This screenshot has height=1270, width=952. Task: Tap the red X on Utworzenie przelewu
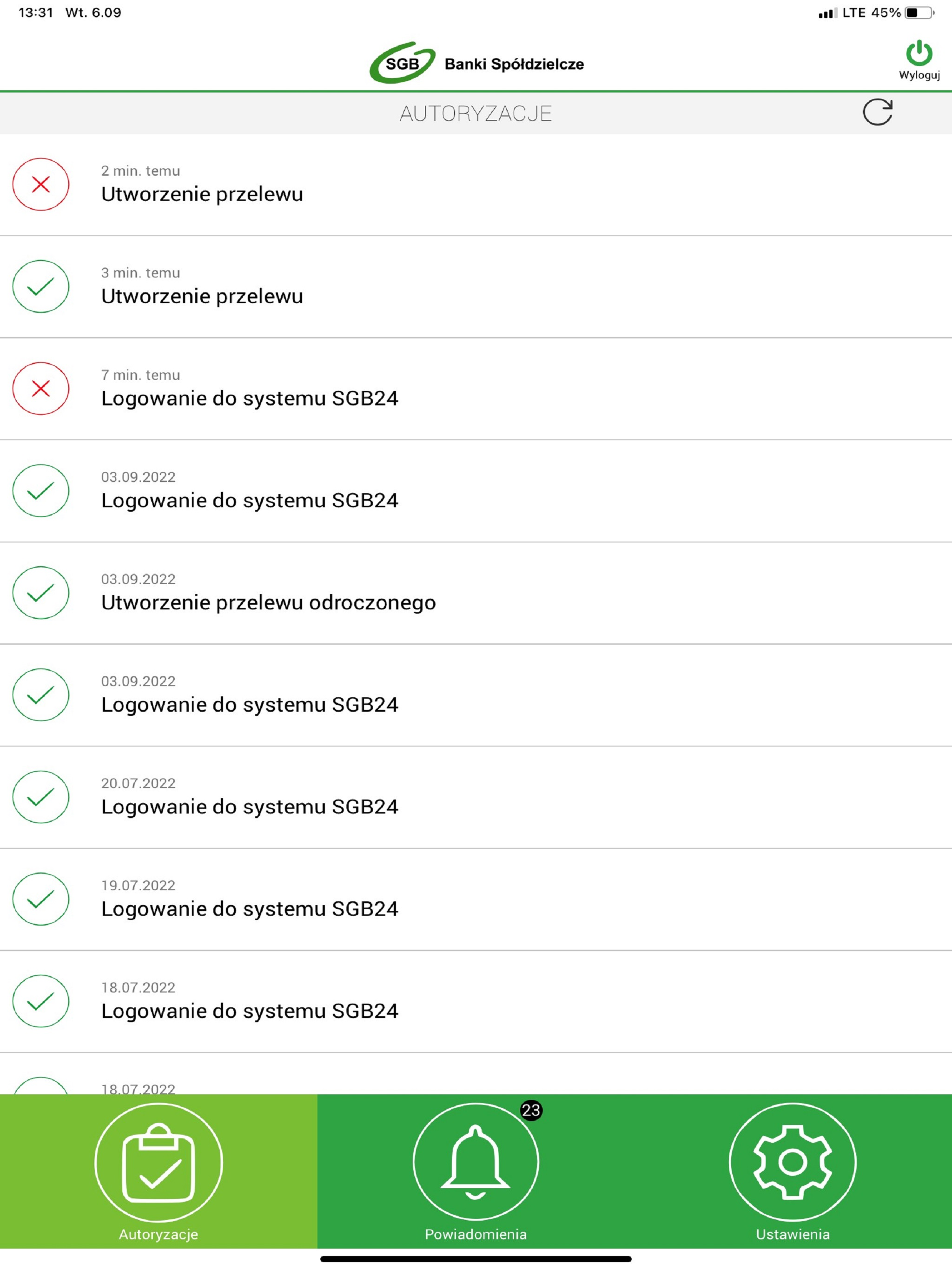click(x=41, y=184)
